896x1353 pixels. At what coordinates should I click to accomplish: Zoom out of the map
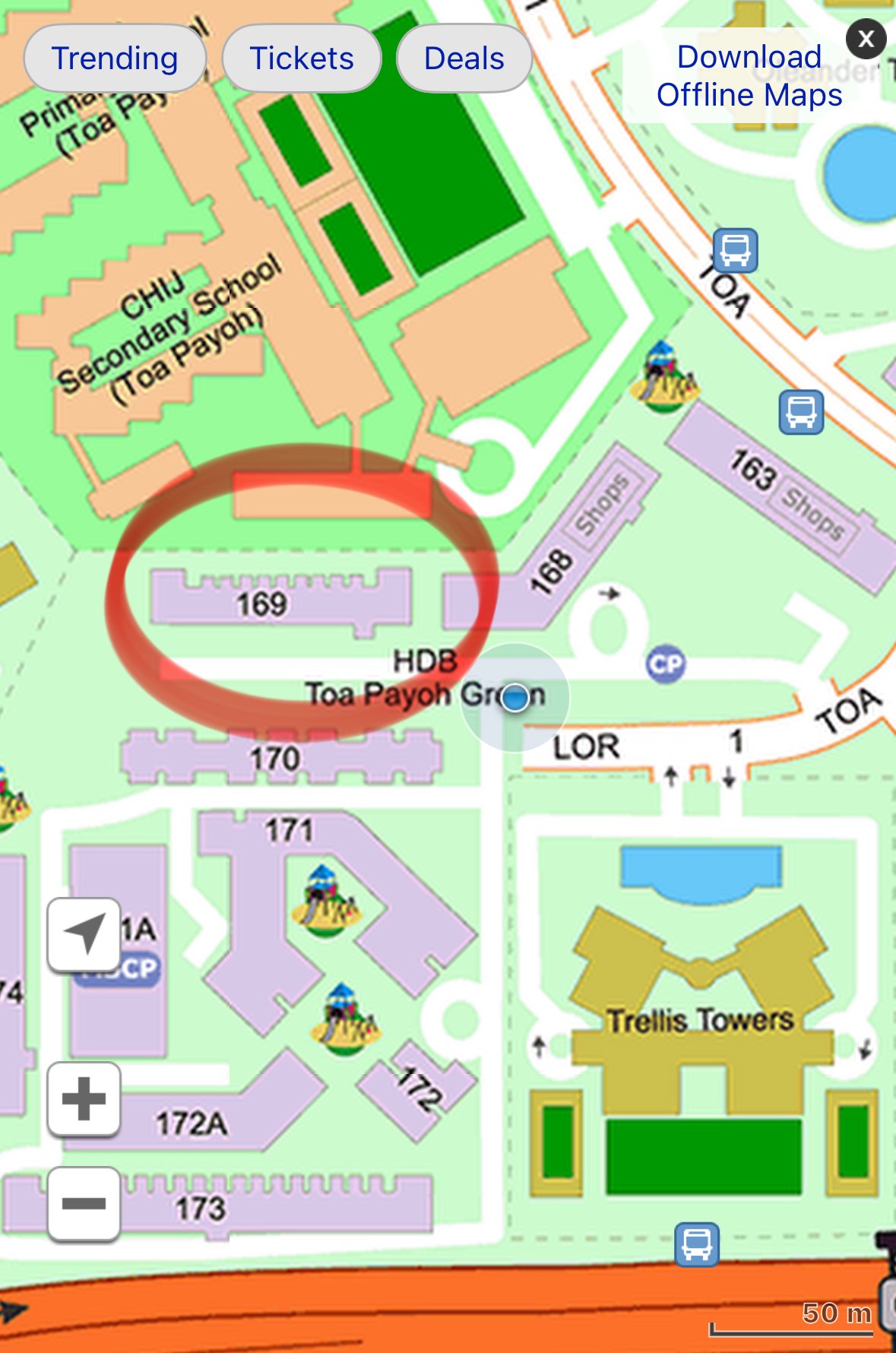click(x=84, y=1203)
